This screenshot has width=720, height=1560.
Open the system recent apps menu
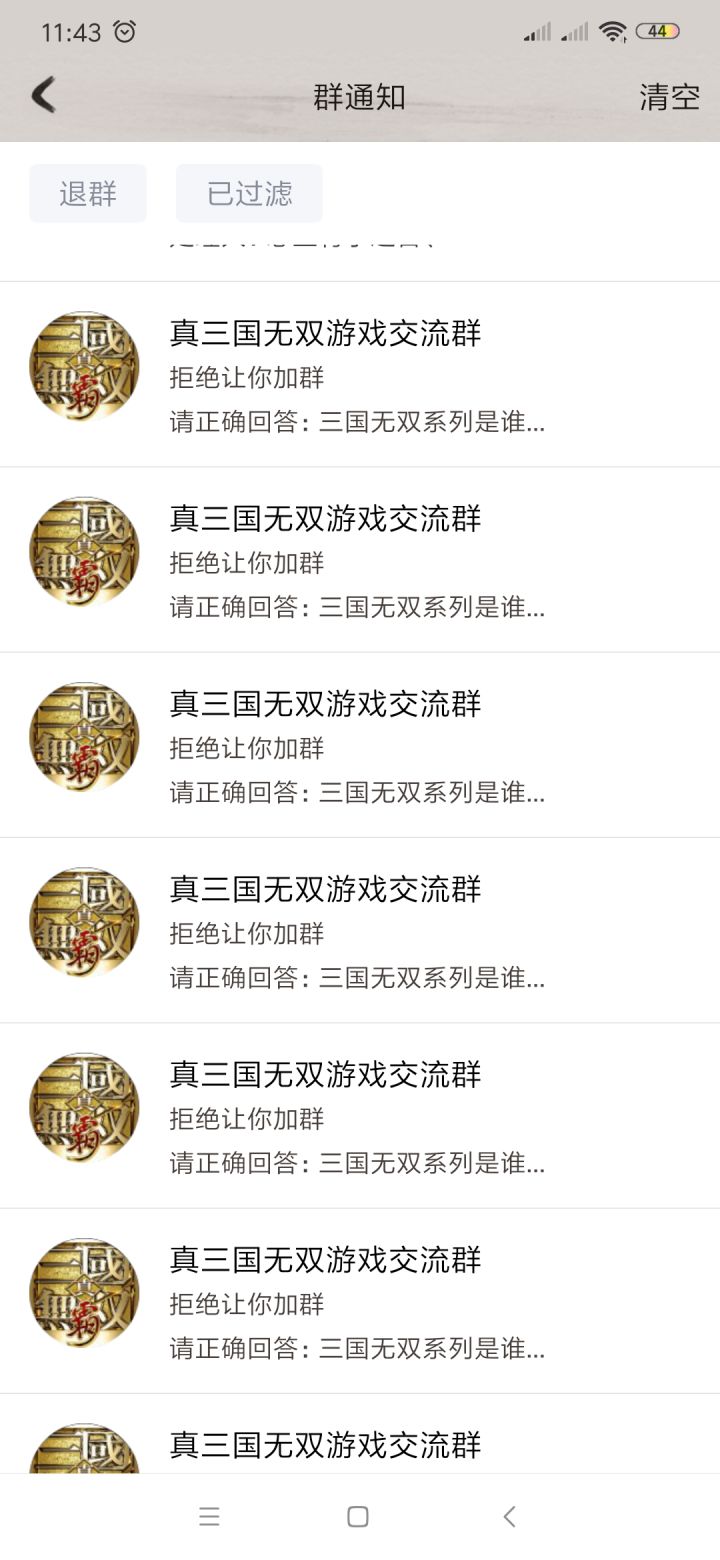click(x=209, y=1517)
